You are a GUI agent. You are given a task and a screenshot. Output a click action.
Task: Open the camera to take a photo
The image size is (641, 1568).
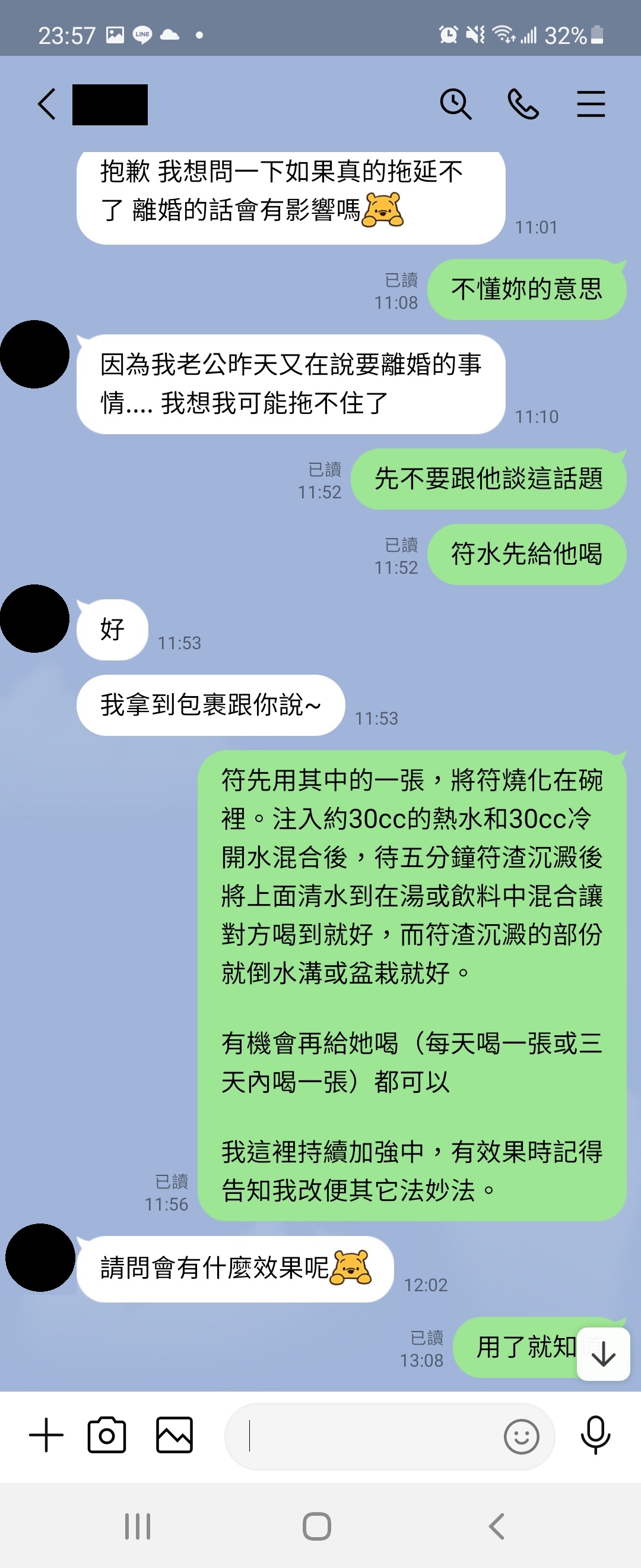point(107,1436)
